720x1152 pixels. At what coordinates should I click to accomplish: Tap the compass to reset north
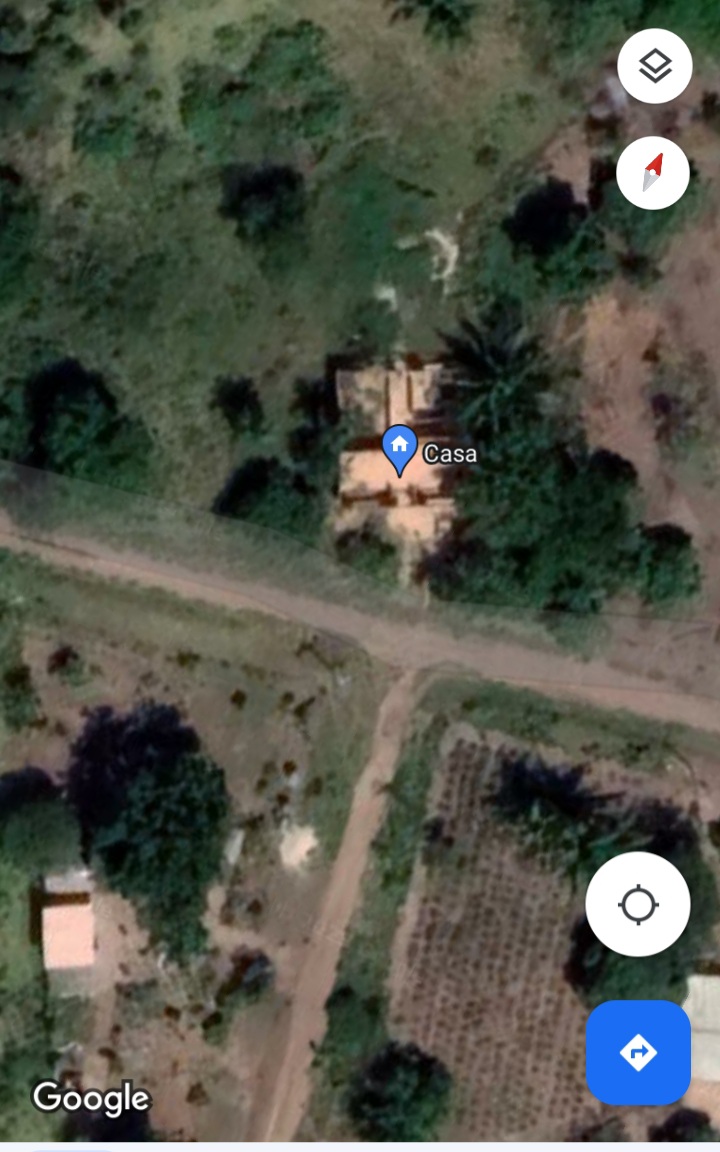[653, 173]
